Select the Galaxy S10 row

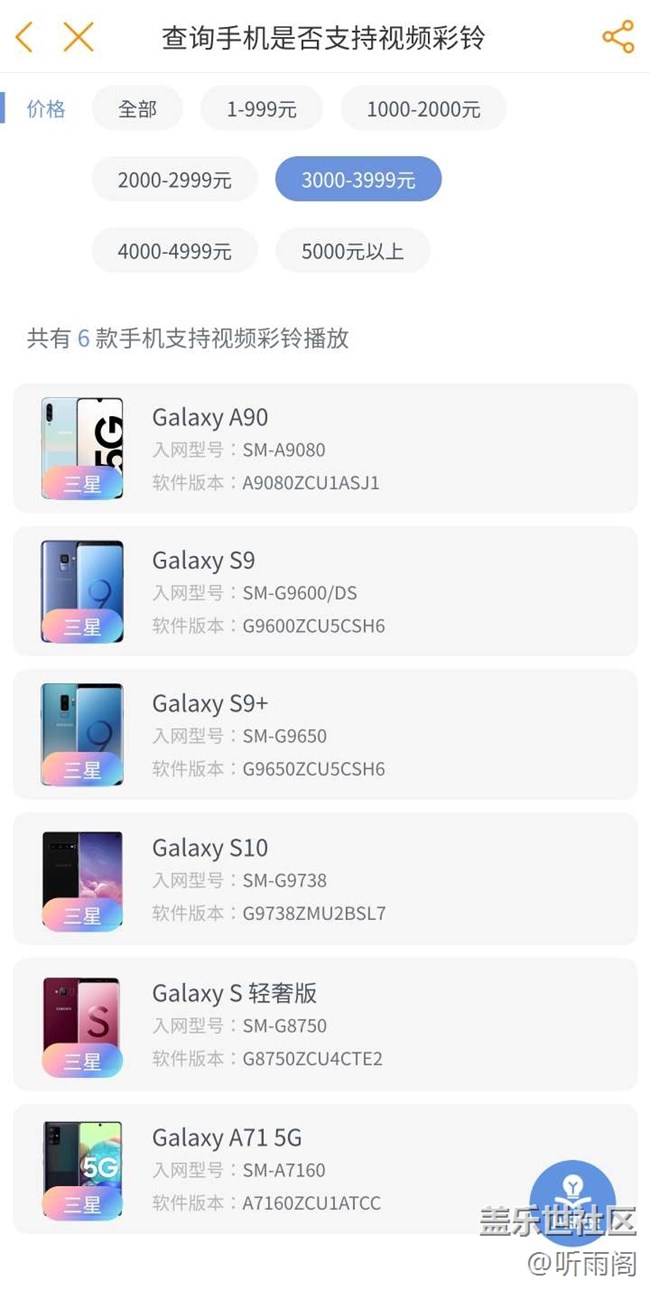pyautogui.click(x=325, y=879)
